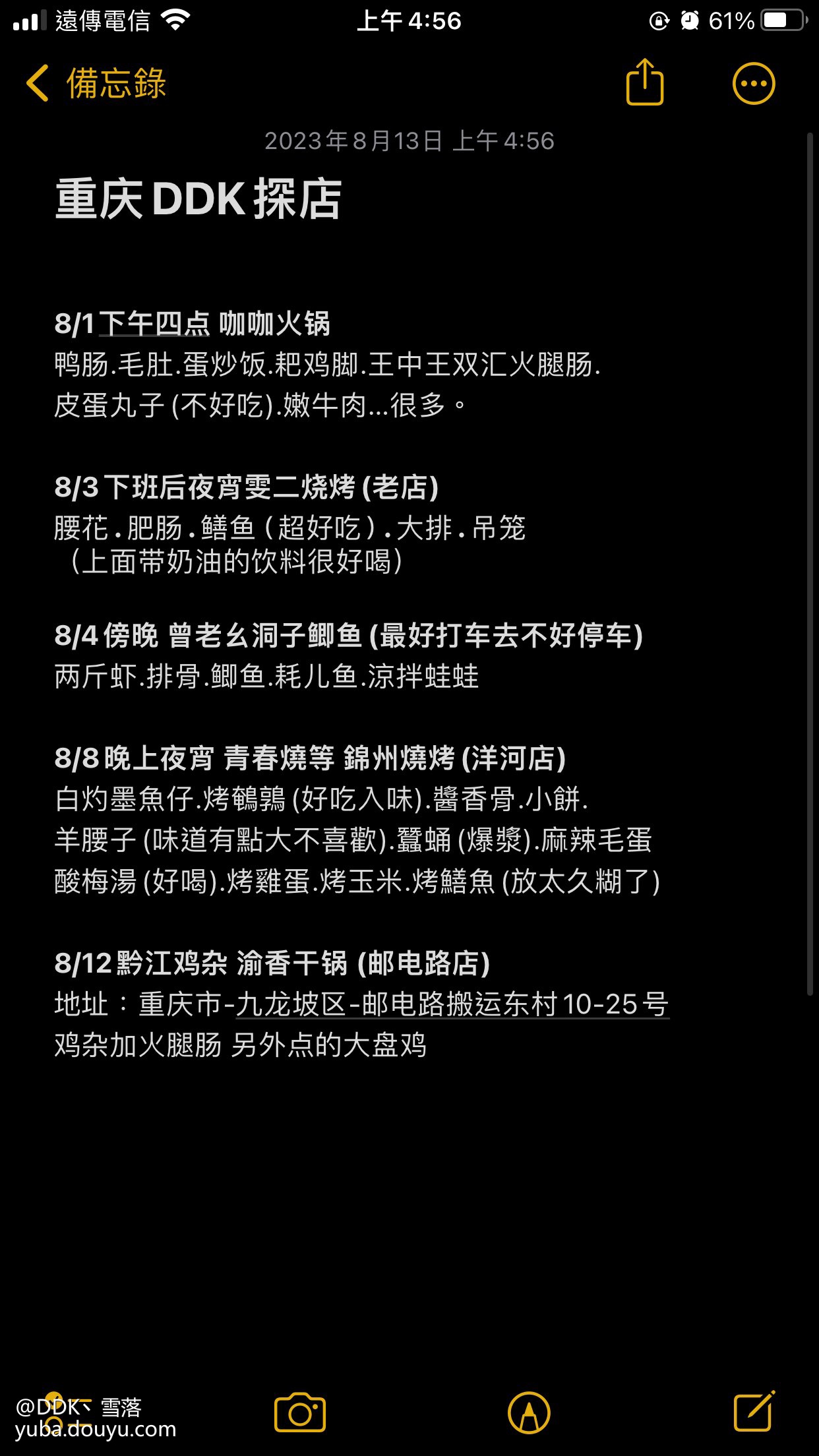The height and width of the screenshot is (1456, 819).
Task: Open the more options ellipsis menu
Action: (x=754, y=84)
